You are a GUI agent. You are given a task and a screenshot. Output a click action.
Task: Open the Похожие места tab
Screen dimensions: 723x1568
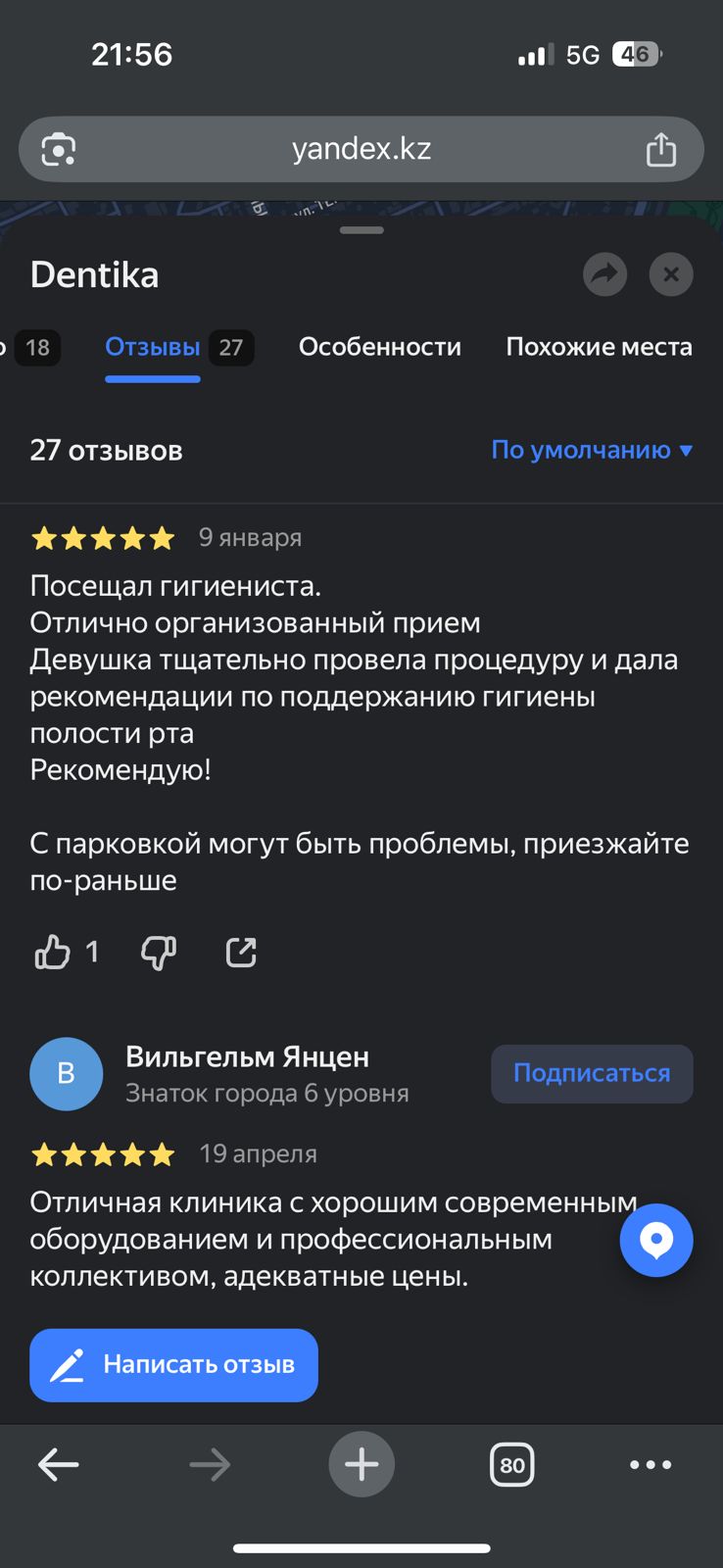pos(599,347)
